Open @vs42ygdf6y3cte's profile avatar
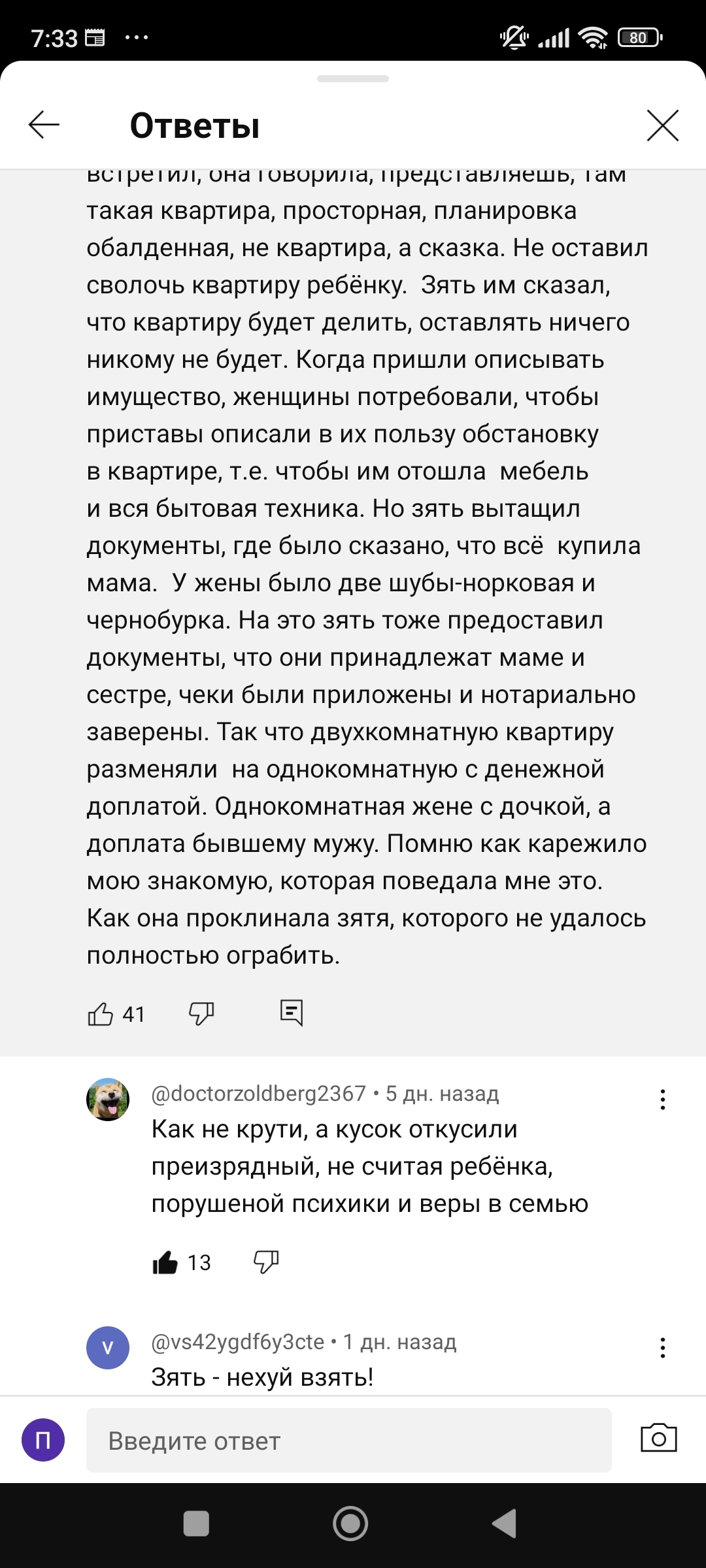 pos(108,1348)
